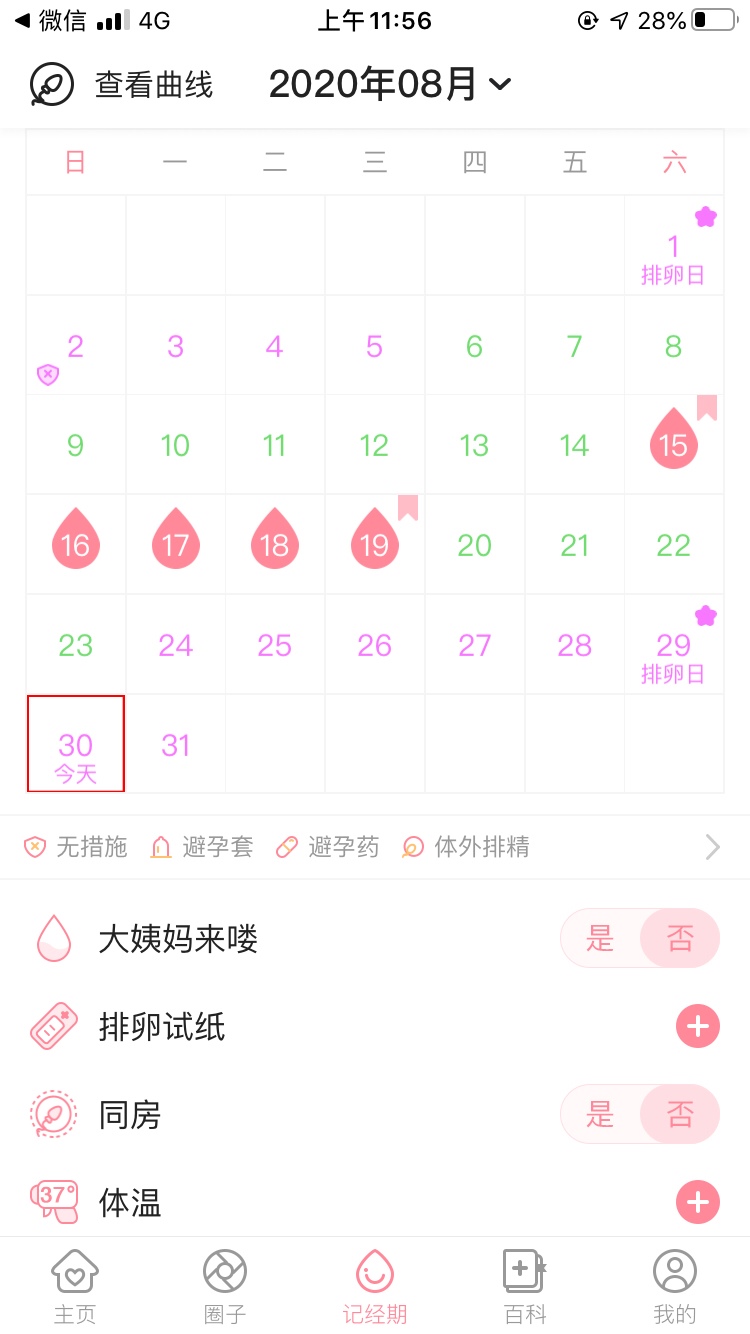Select August 29 ovulation day
Image resolution: width=750 pixels, height=1334 pixels.
(674, 646)
